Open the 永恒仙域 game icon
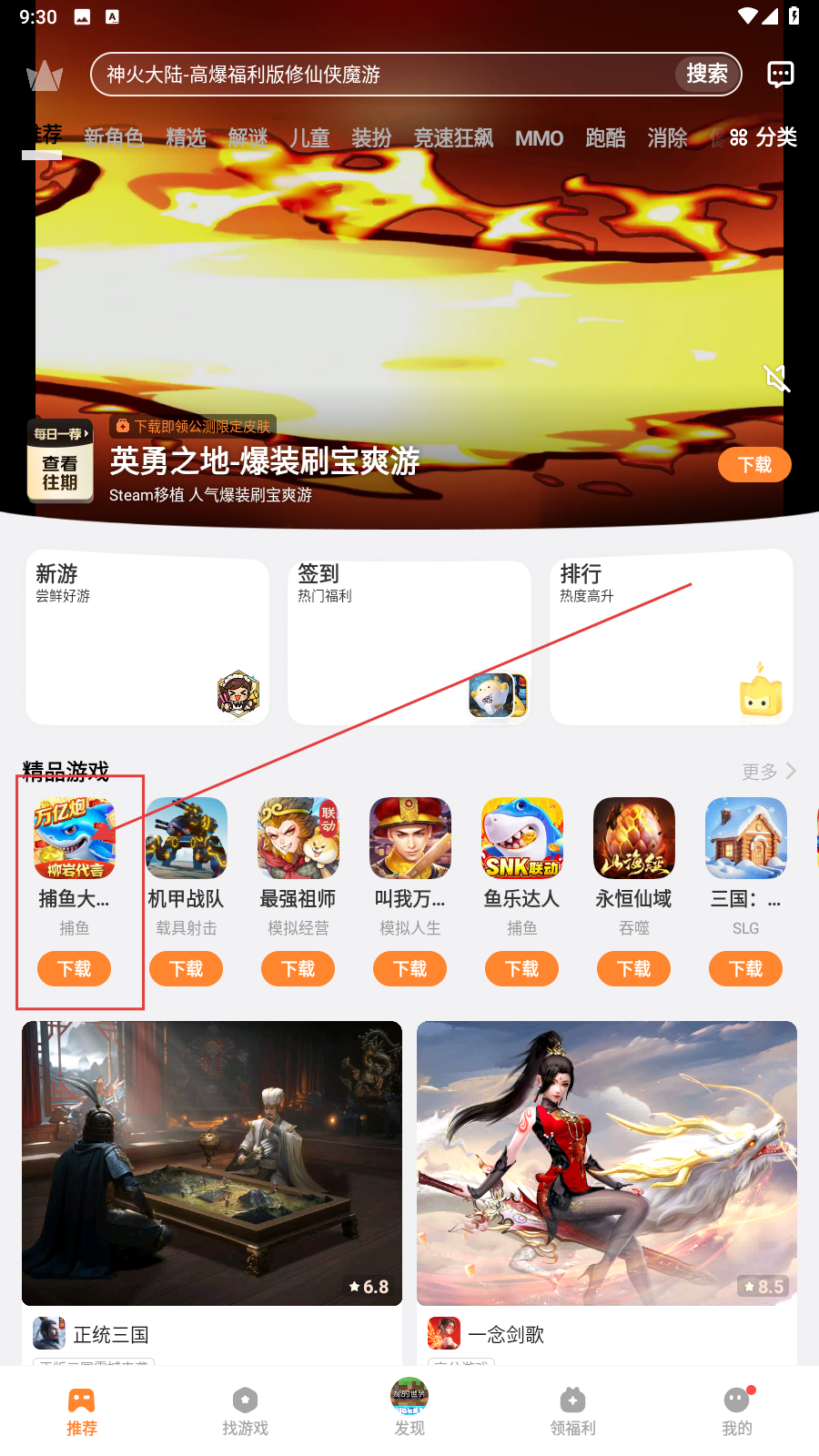Viewport: 819px width, 1456px height. (634, 838)
